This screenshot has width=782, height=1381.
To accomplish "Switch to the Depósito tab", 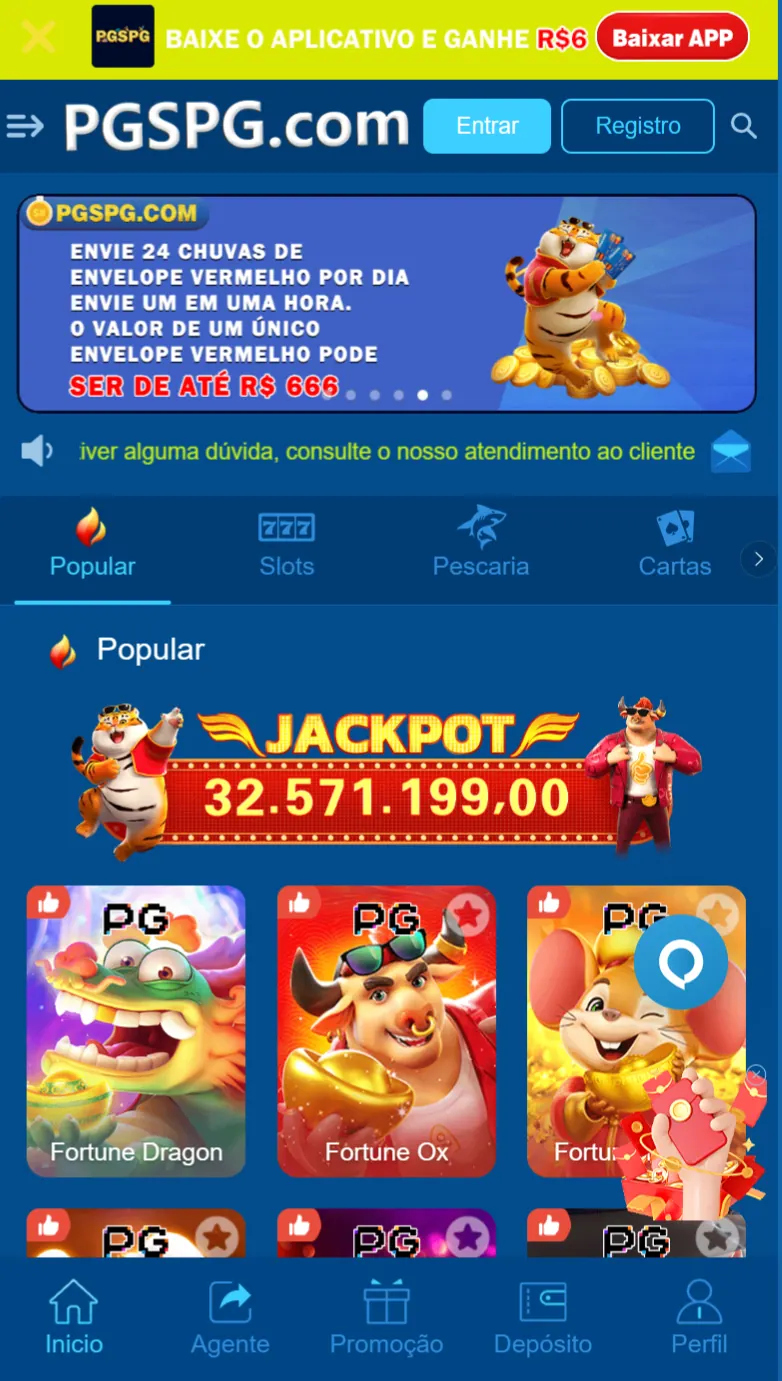I will point(543,1317).
